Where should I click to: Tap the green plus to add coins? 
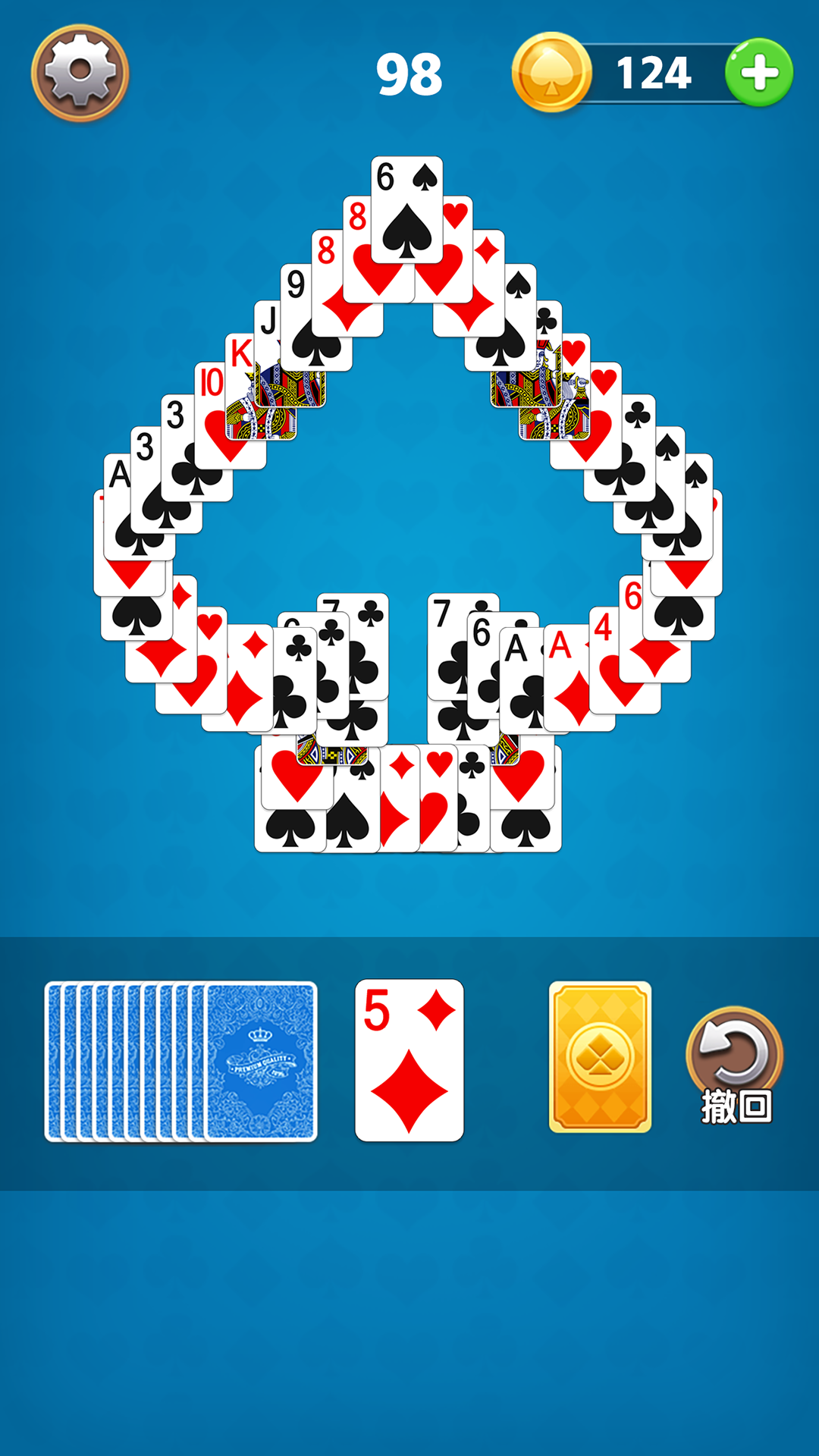pos(758,73)
